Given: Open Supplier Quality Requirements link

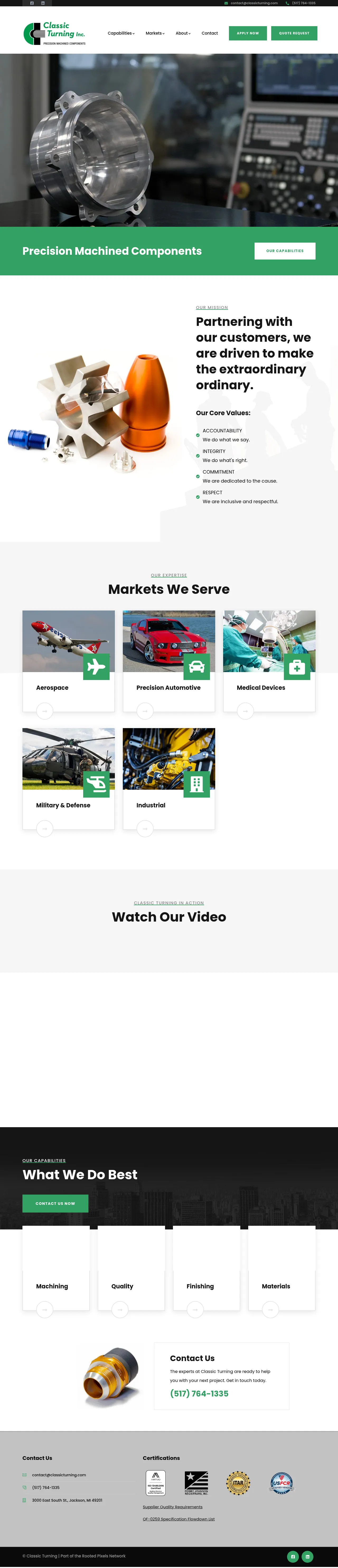Looking at the screenshot, I should (173, 1507).
